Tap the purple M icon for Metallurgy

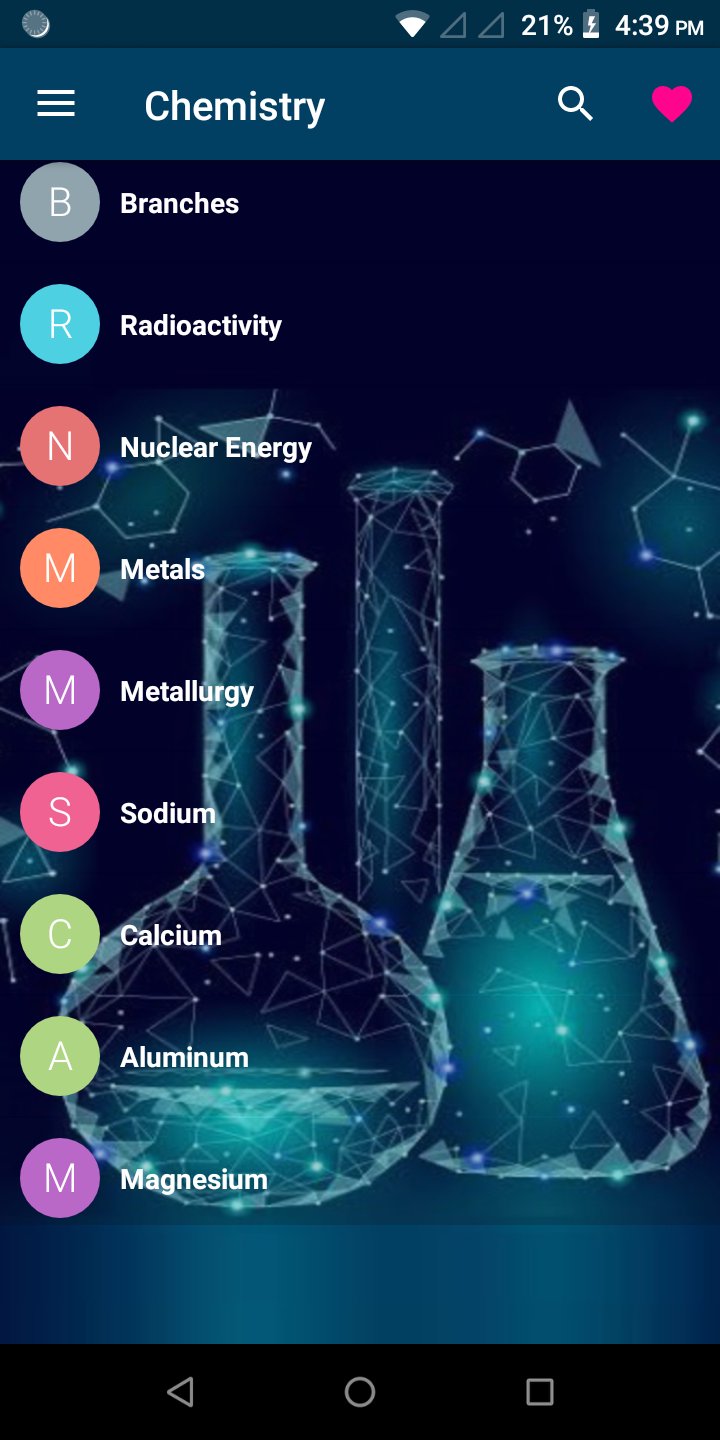(59, 690)
